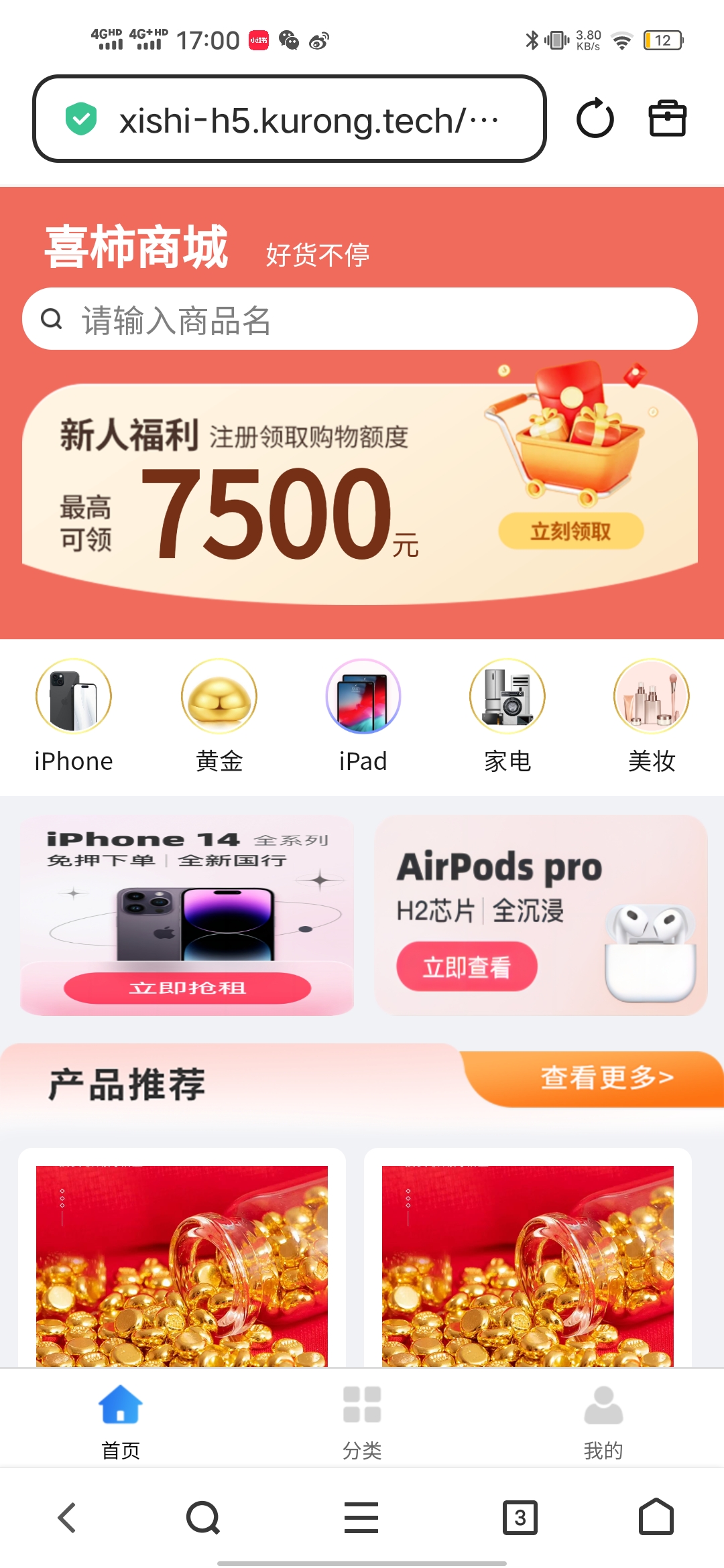Go to the browser home page

pyautogui.click(x=656, y=1518)
